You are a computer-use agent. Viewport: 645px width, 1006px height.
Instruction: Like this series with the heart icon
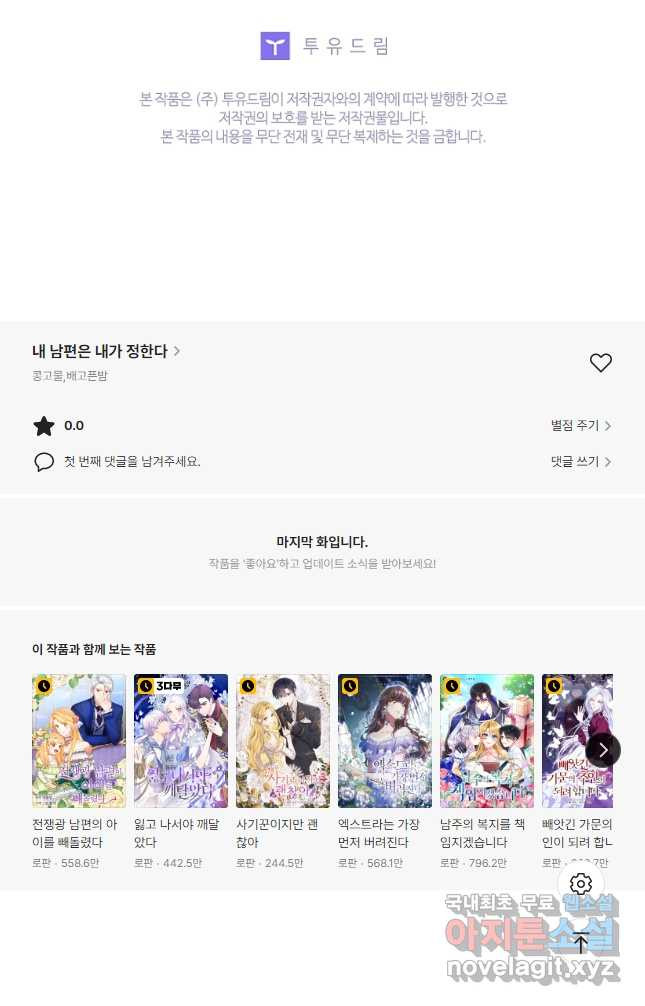click(x=600, y=363)
